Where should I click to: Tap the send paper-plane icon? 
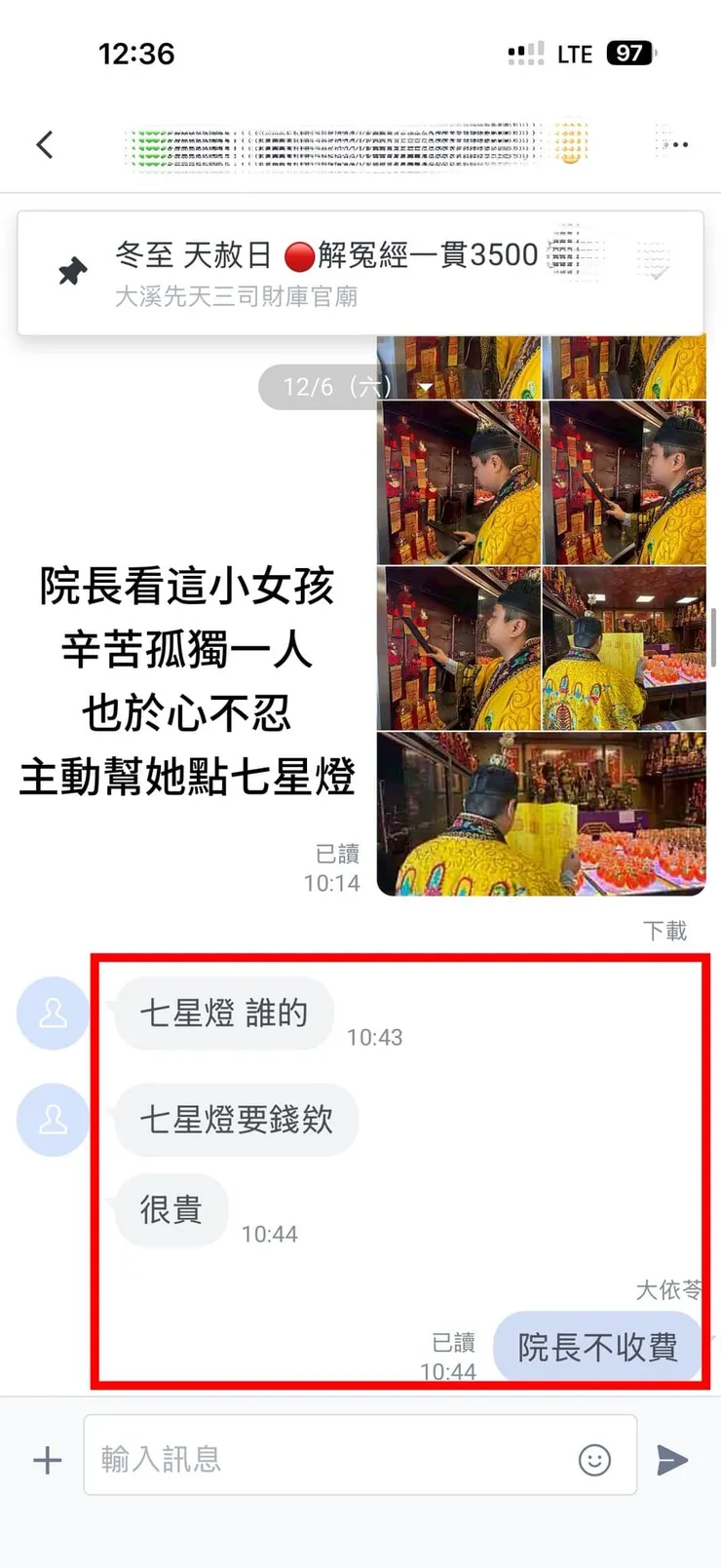(x=673, y=1460)
